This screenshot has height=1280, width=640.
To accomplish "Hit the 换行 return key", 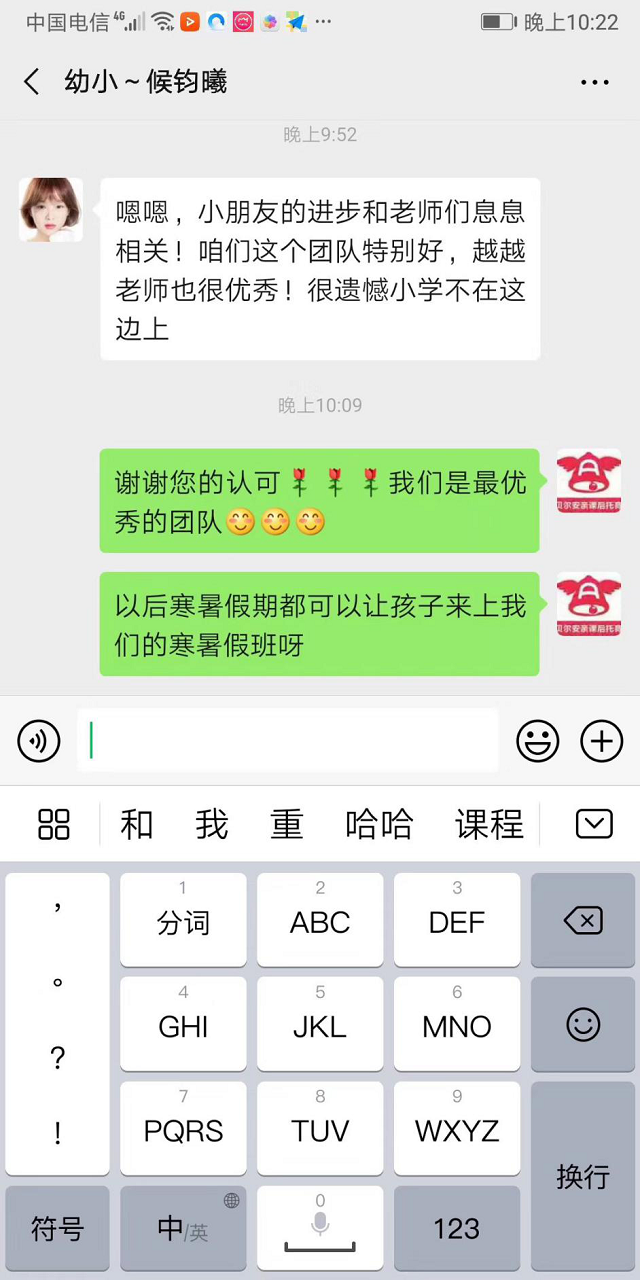I will coord(583,1175).
